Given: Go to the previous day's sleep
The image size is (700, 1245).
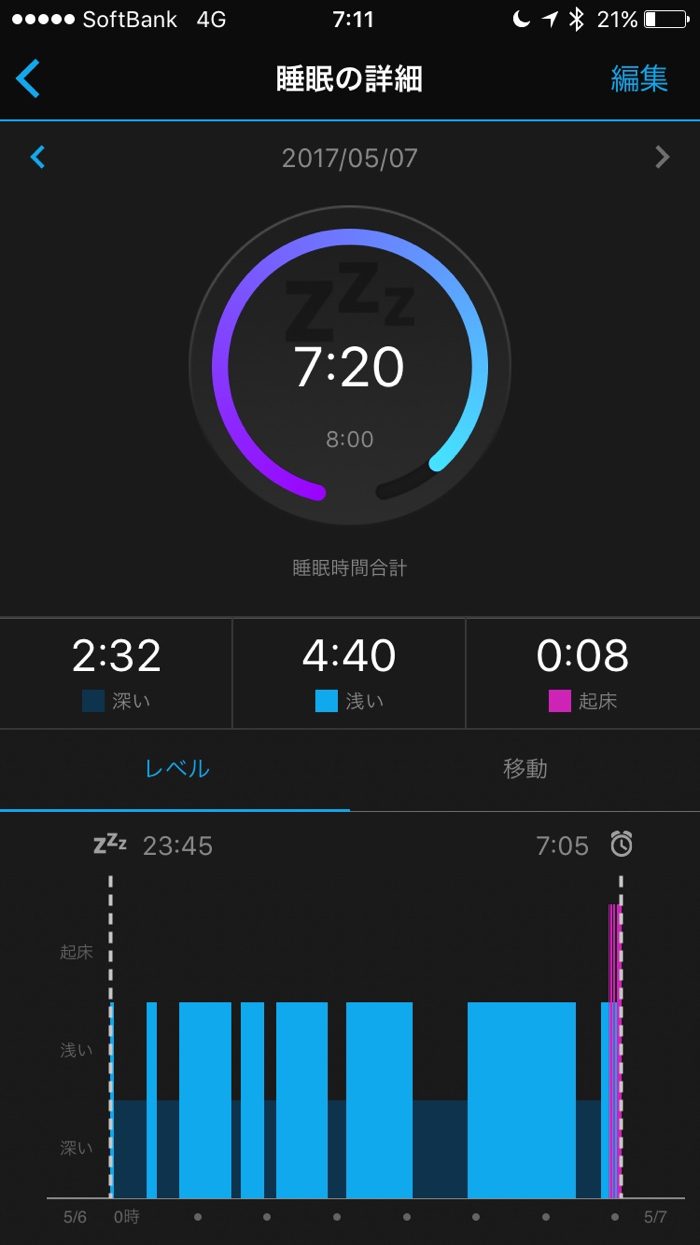Looking at the screenshot, I should (x=38, y=157).
